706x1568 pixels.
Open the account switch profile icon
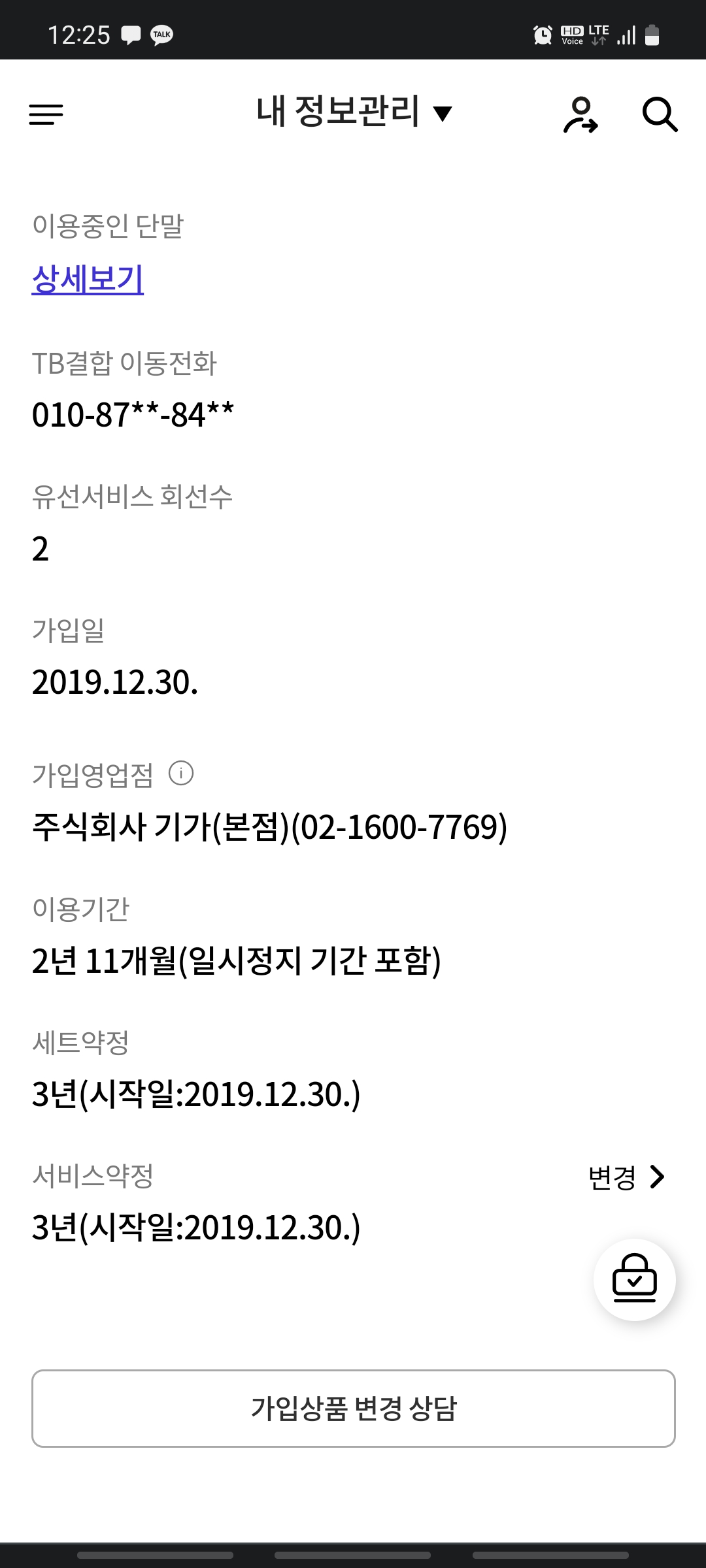tap(580, 114)
